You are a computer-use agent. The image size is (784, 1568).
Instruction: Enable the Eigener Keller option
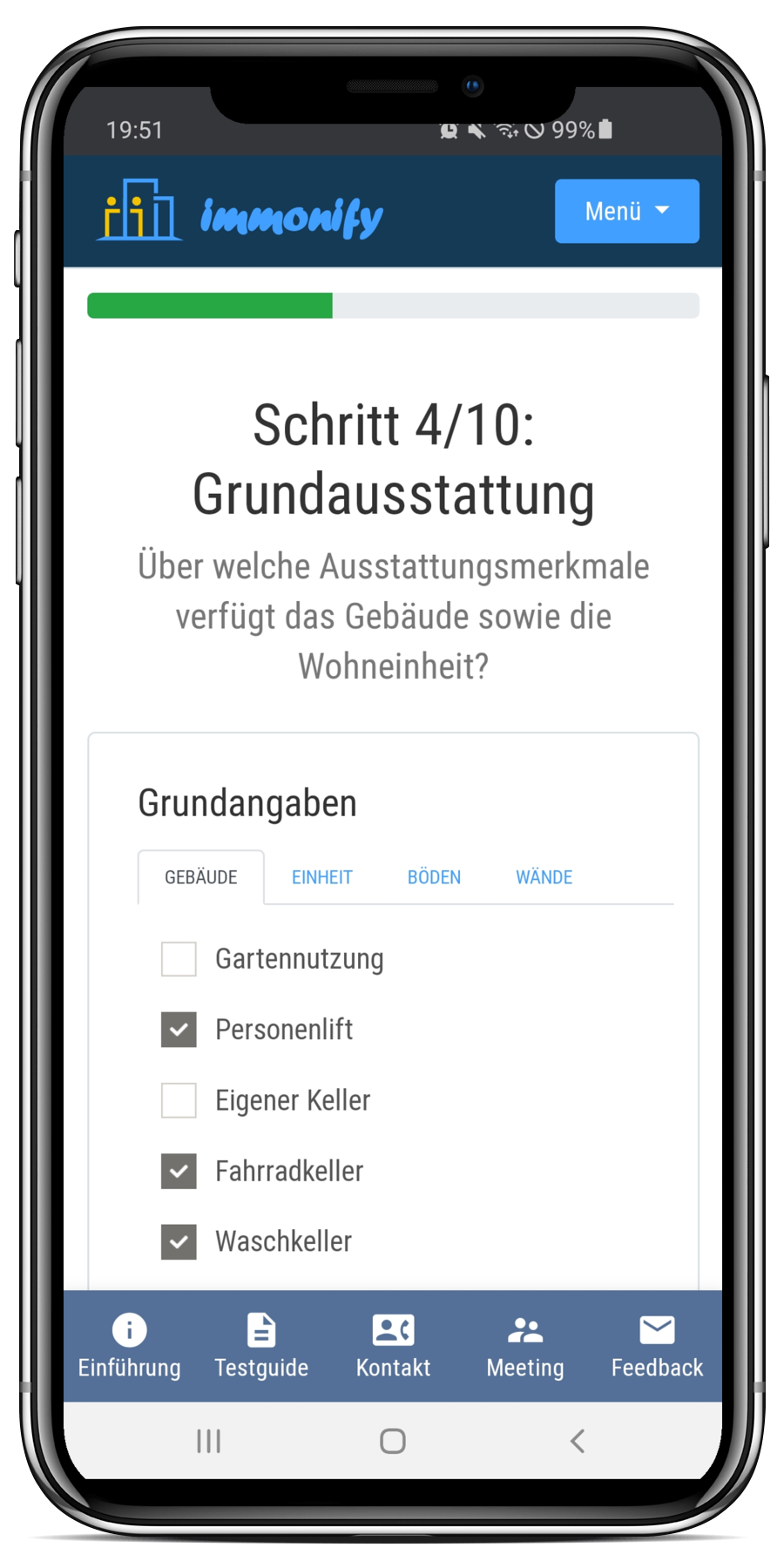click(179, 1100)
